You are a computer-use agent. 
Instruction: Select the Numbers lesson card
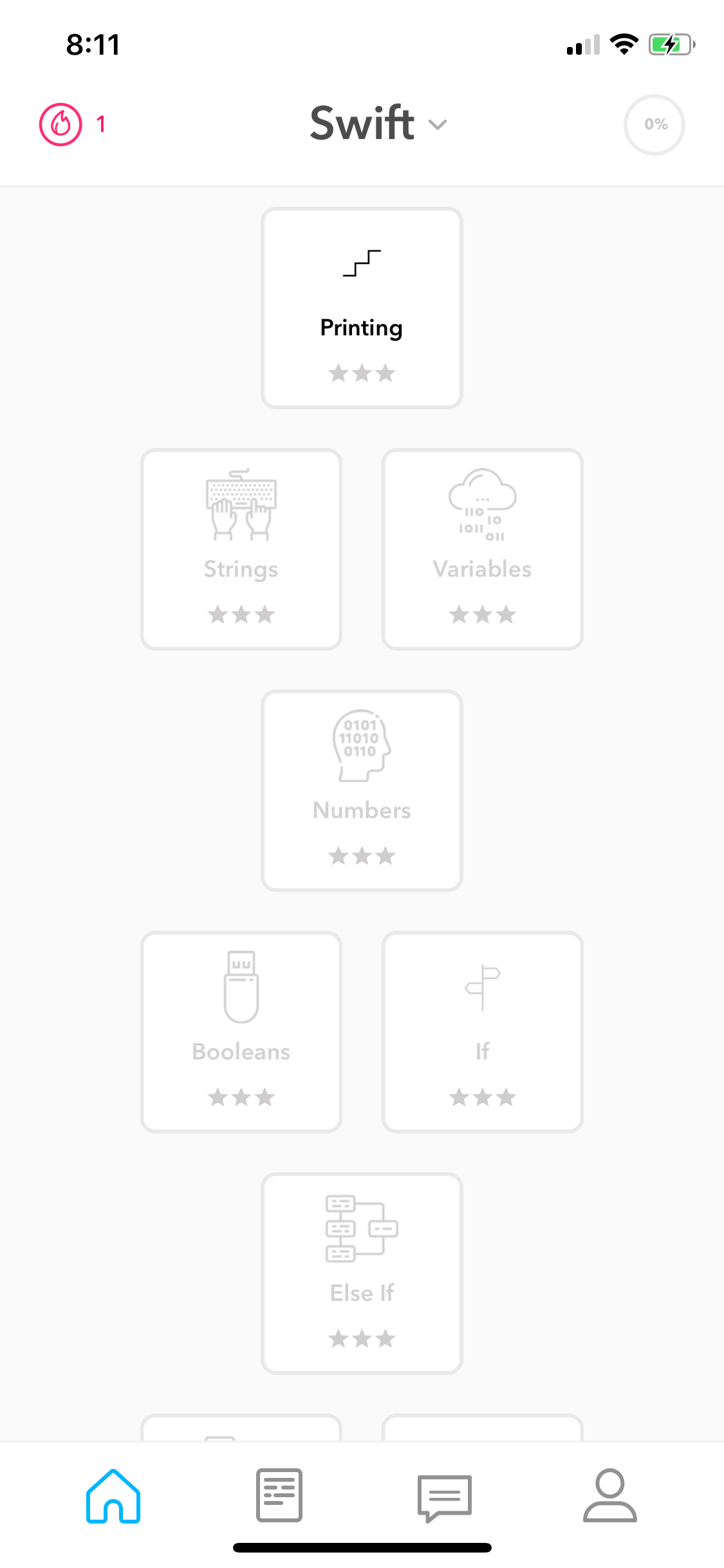click(x=362, y=790)
